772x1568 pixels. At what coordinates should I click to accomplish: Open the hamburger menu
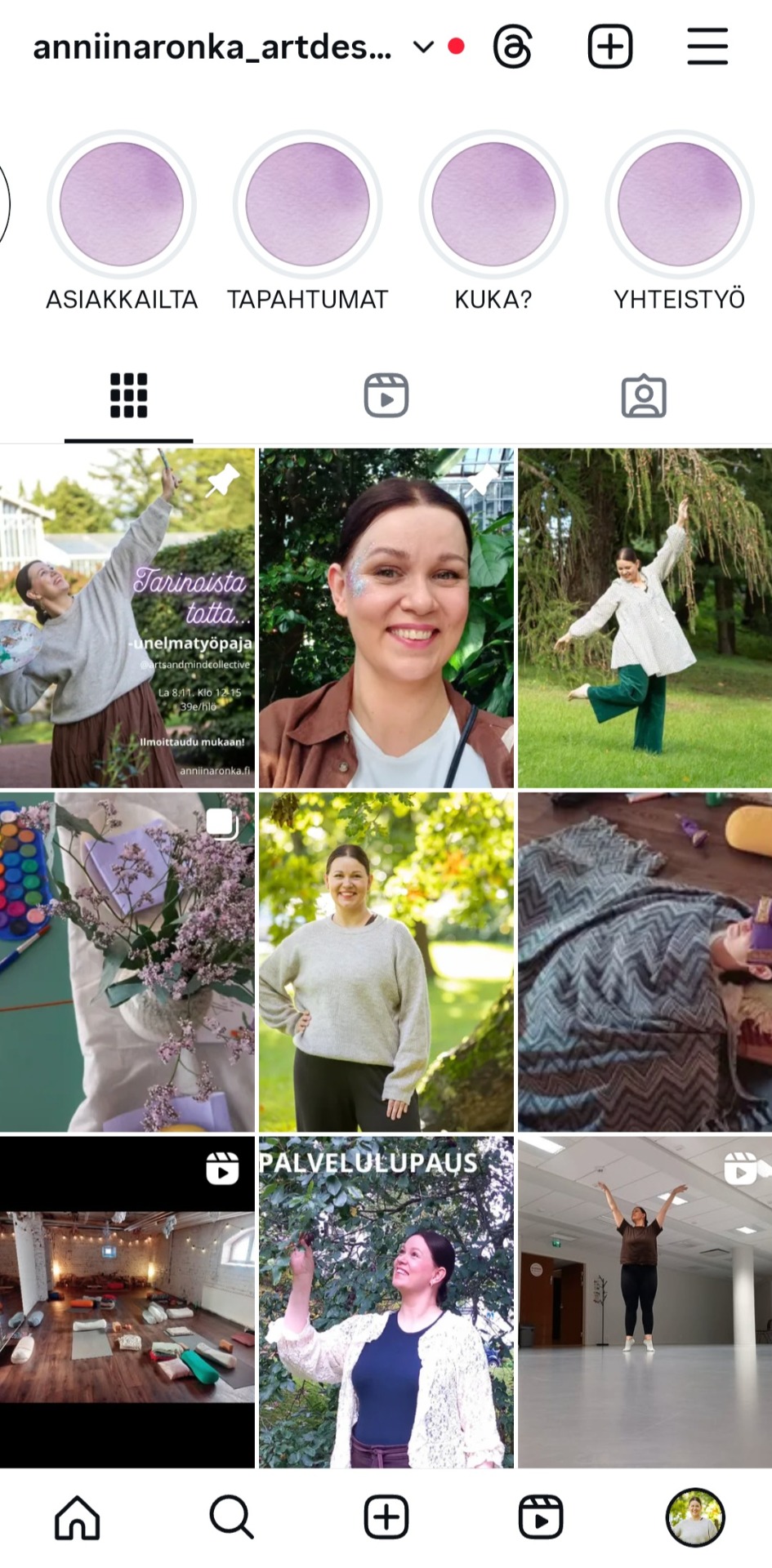point(707,47)
